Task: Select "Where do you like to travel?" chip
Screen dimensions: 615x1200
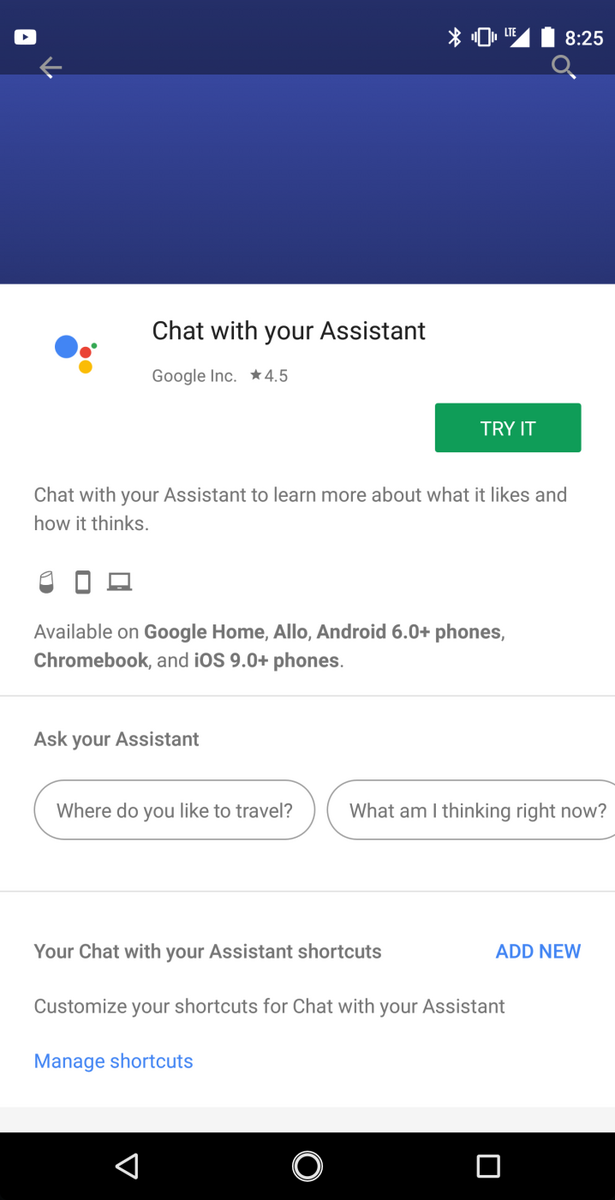Action: [175, 810]
